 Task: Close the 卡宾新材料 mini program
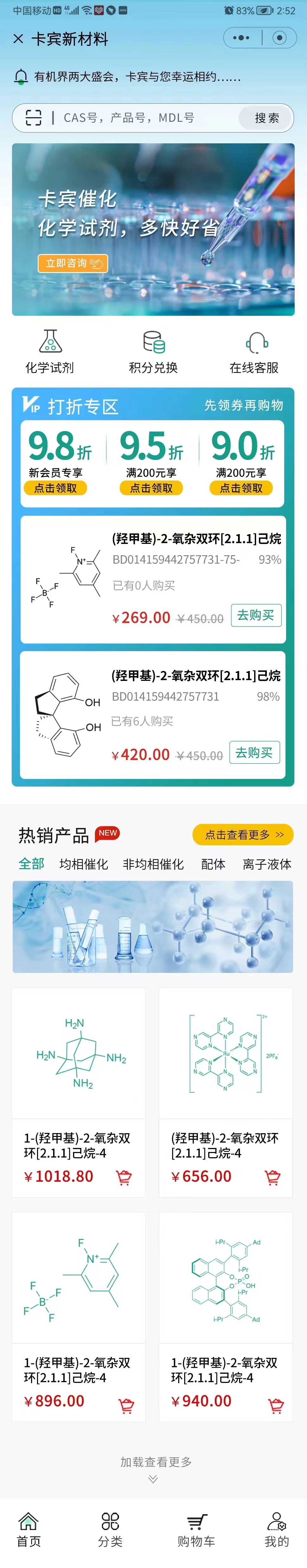tap(18, 39)
